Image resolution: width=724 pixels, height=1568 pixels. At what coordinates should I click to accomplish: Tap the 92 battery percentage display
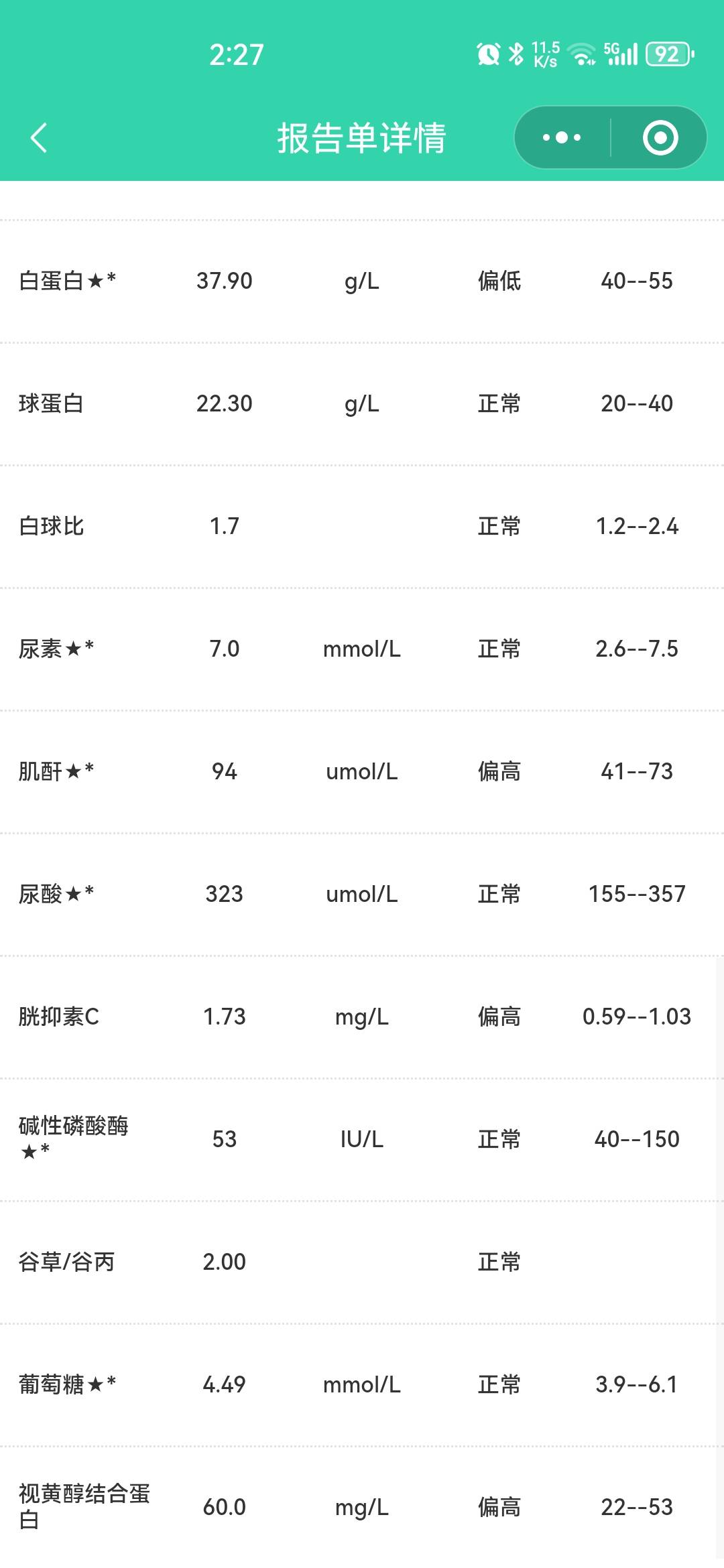tap(666, 54)
